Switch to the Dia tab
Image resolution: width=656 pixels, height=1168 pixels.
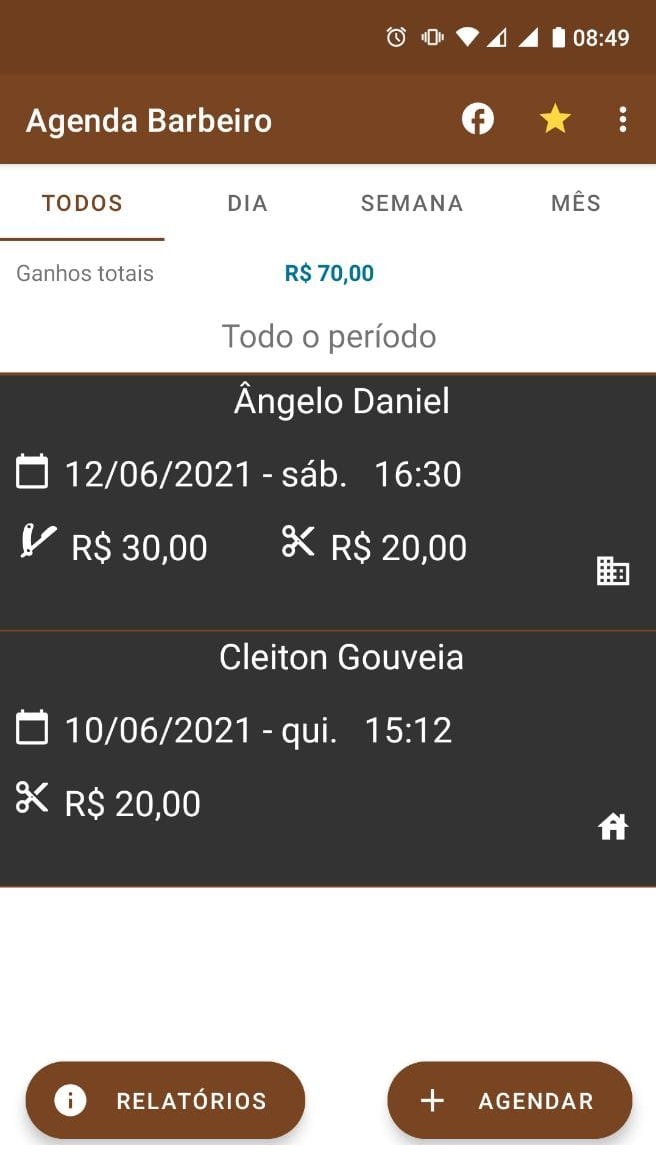(247, 204)
